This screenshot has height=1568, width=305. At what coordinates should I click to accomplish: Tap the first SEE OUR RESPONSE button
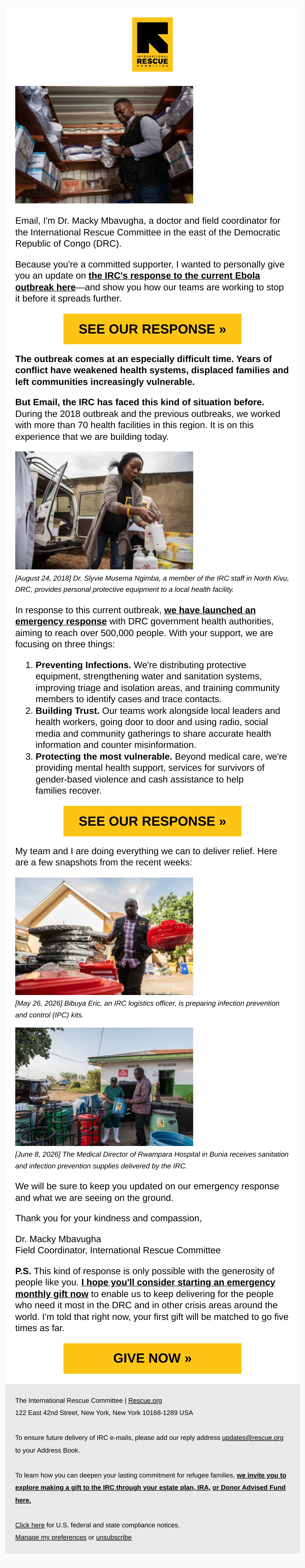point(152,329)
